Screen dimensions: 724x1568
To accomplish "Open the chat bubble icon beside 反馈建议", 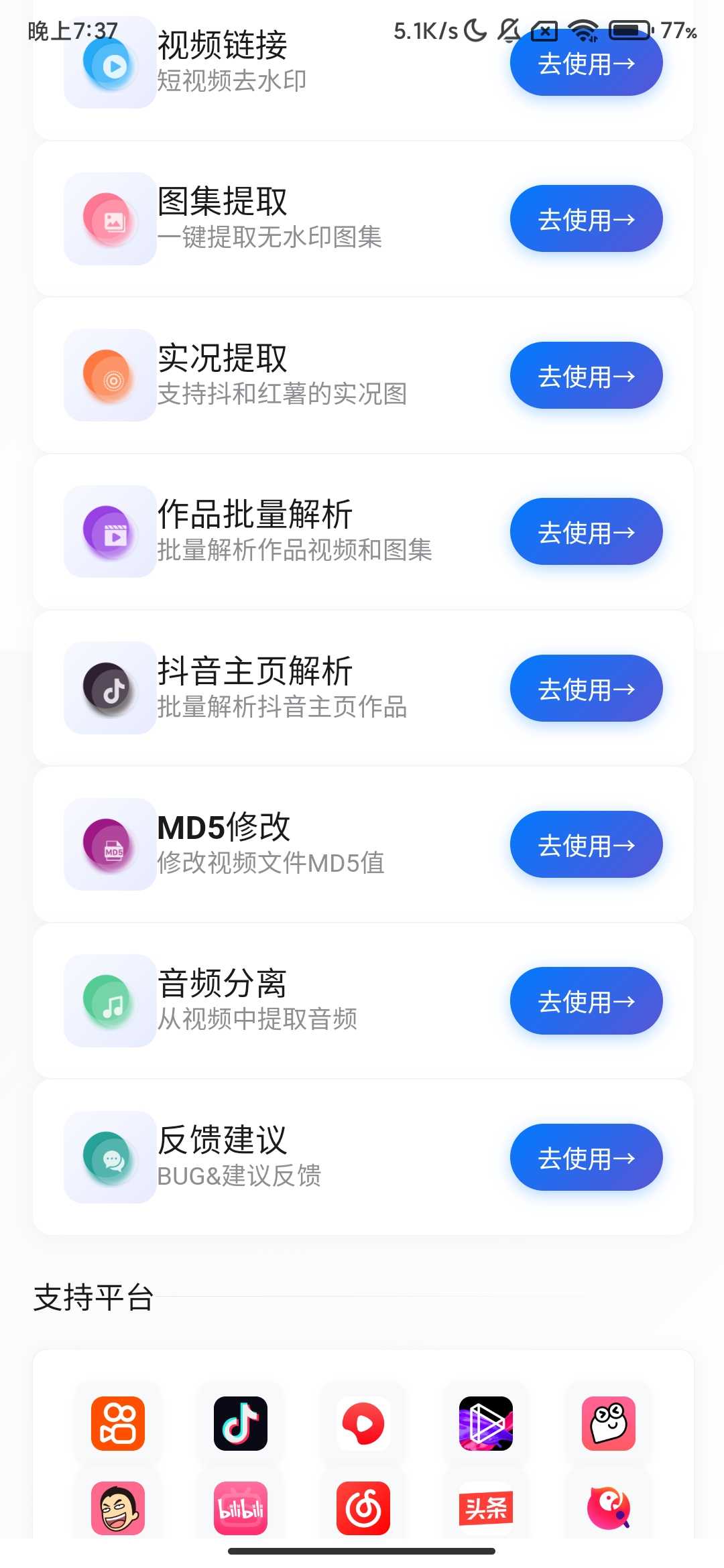I will click(109, 1157).
